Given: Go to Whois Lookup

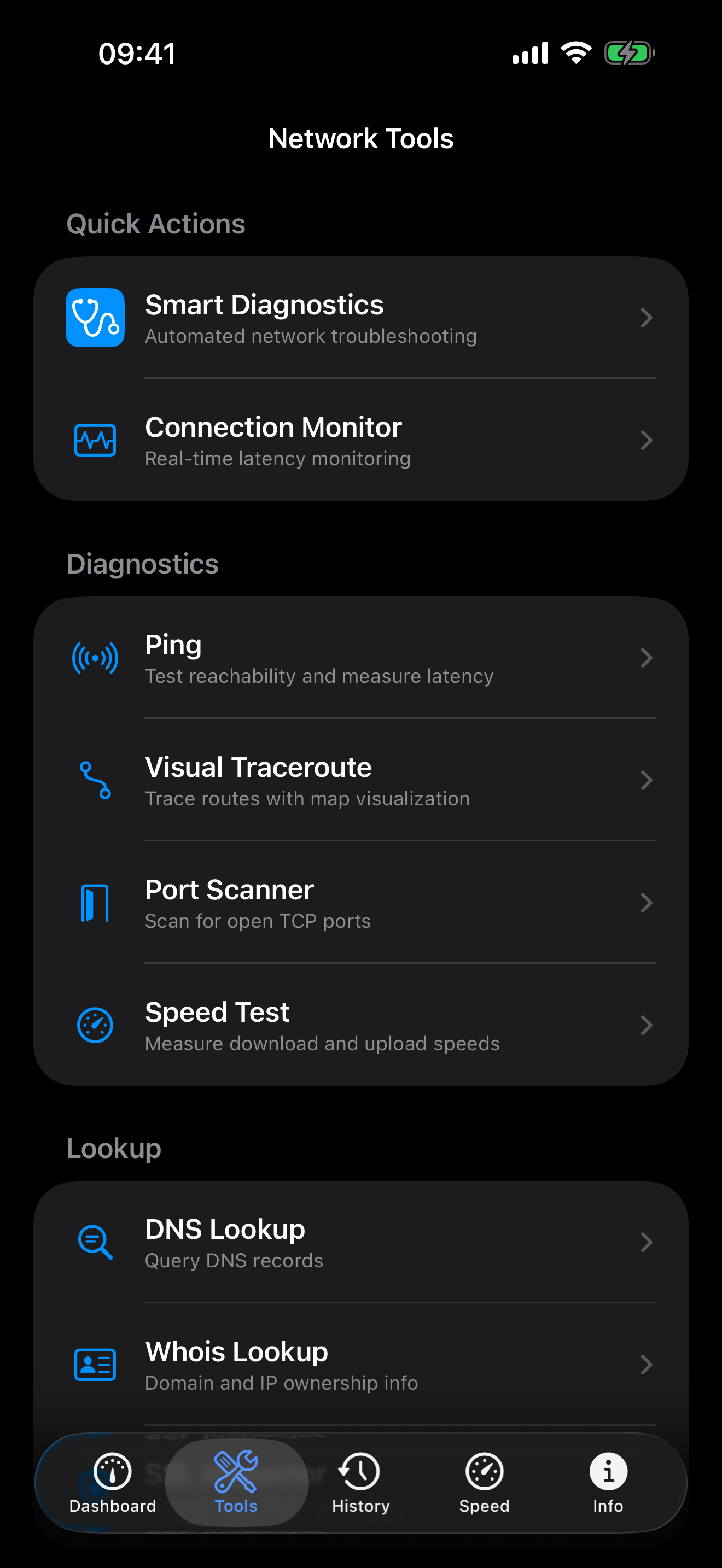Looking at the screenshot, I should [360, 1365].
